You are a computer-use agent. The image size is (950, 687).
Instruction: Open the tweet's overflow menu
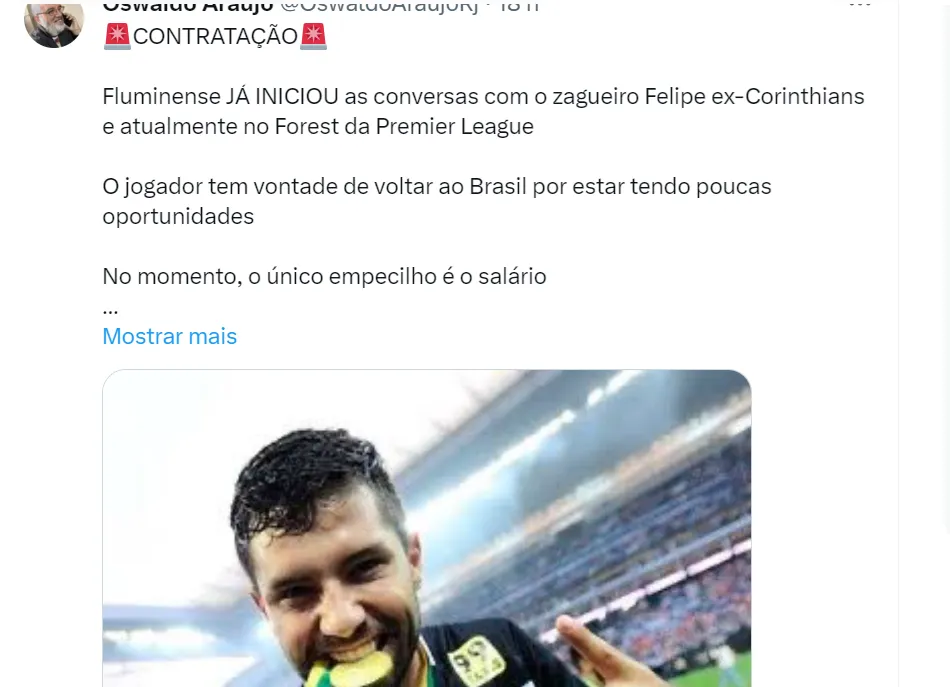(858, 5)
